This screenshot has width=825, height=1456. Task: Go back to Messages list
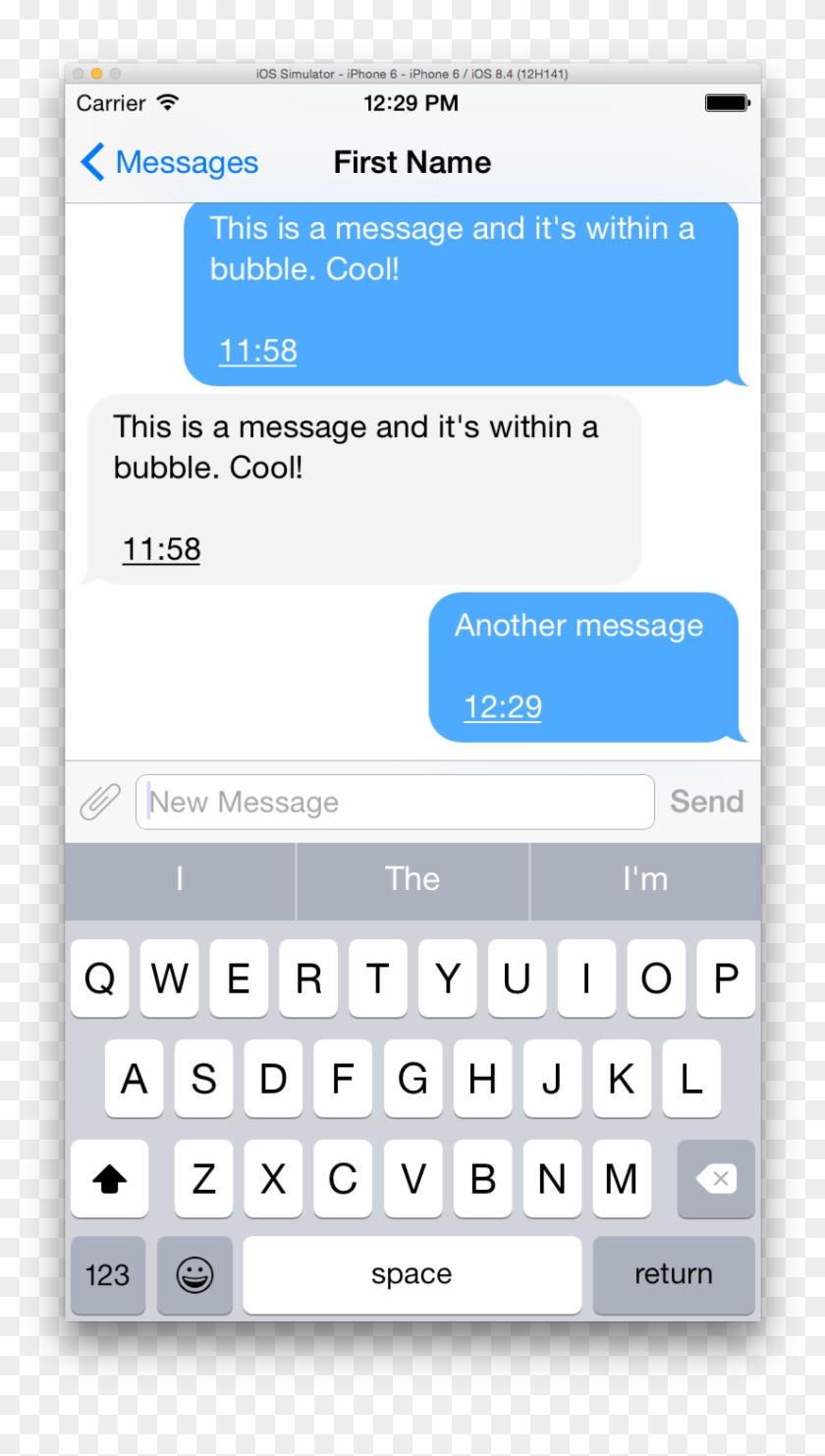pos(169,162)
